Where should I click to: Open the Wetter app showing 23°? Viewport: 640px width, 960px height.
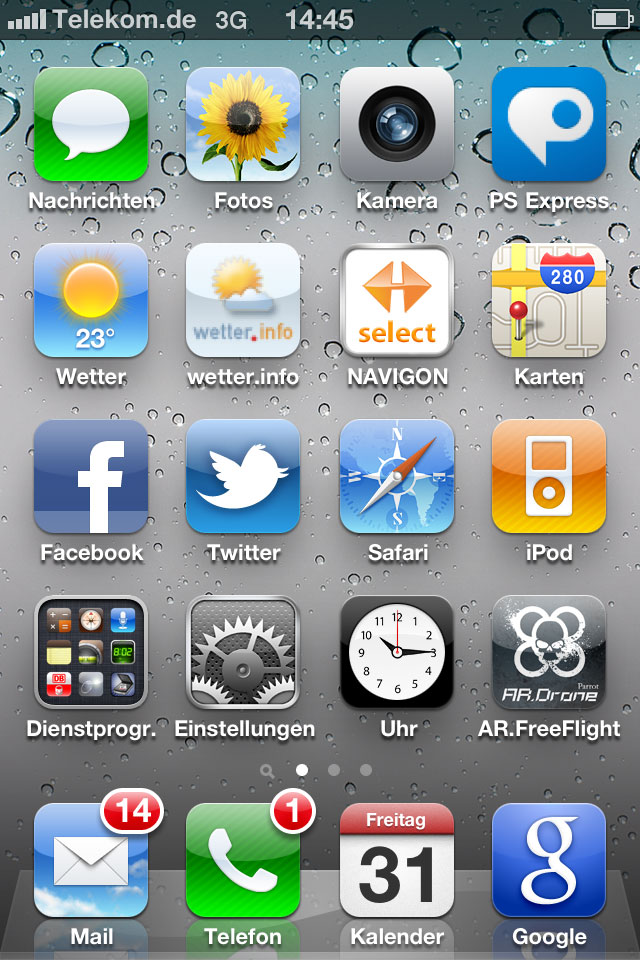pyautogui.click(x=91, y=301)
